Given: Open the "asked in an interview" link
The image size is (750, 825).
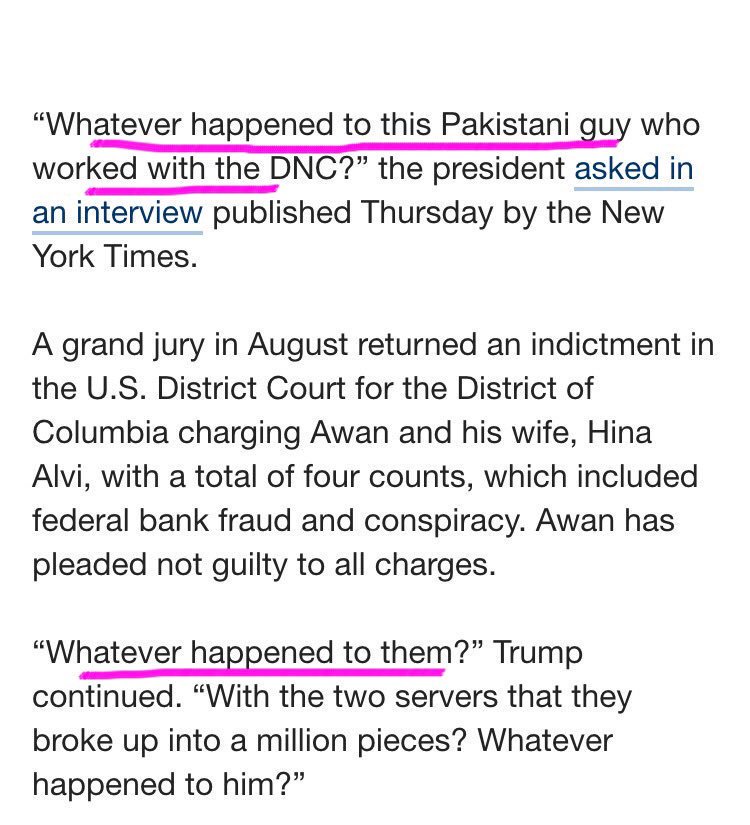Looking at the screenshot, I should pos(633,170).
